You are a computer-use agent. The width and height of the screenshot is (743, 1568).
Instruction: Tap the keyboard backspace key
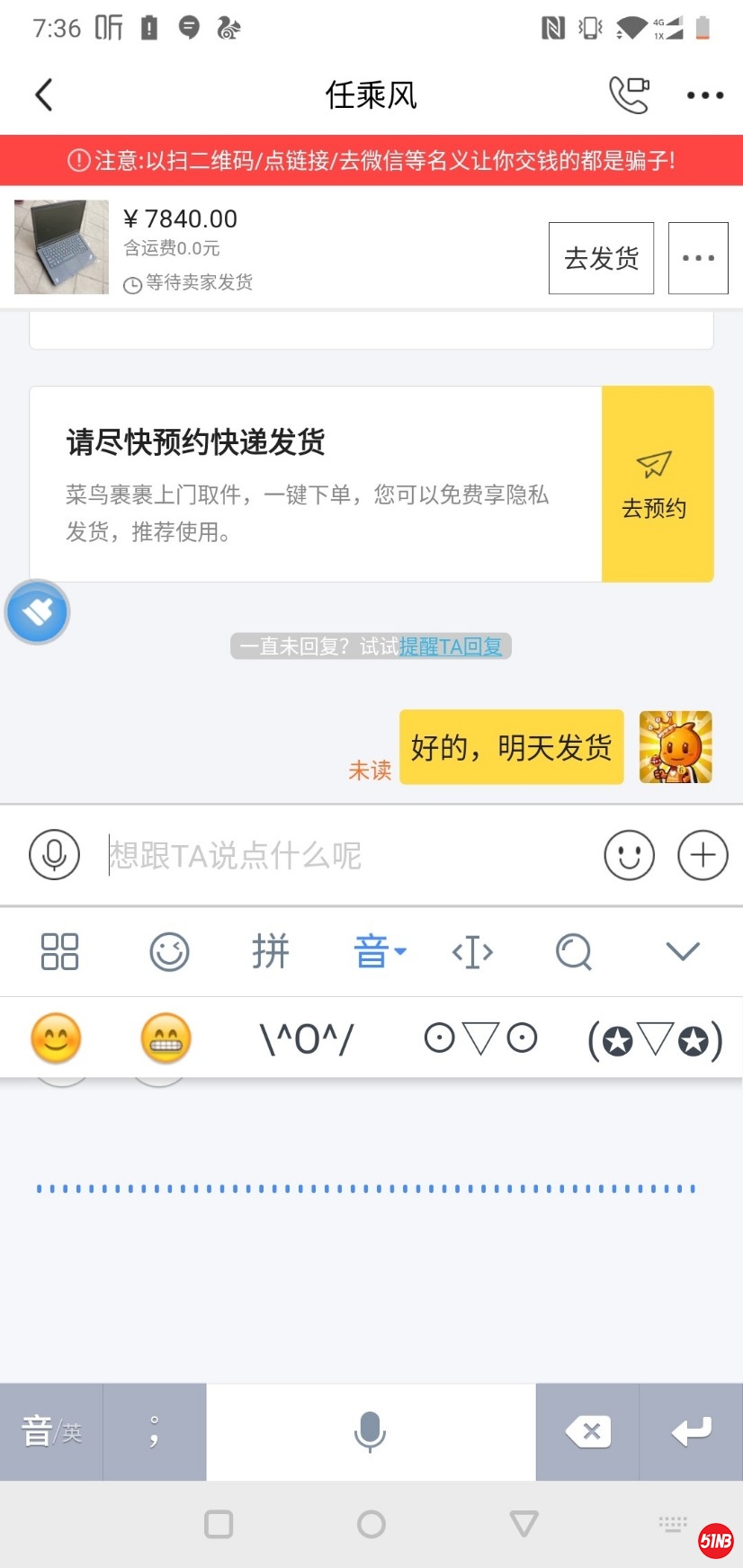[x=587, y=1431]
